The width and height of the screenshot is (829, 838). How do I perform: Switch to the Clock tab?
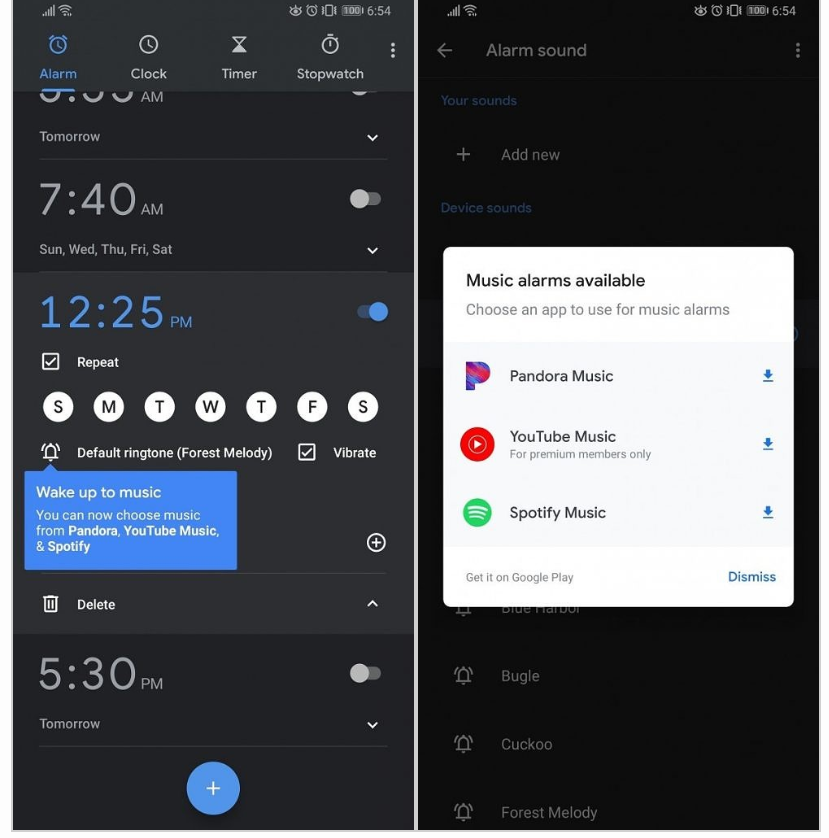[148, 58]
